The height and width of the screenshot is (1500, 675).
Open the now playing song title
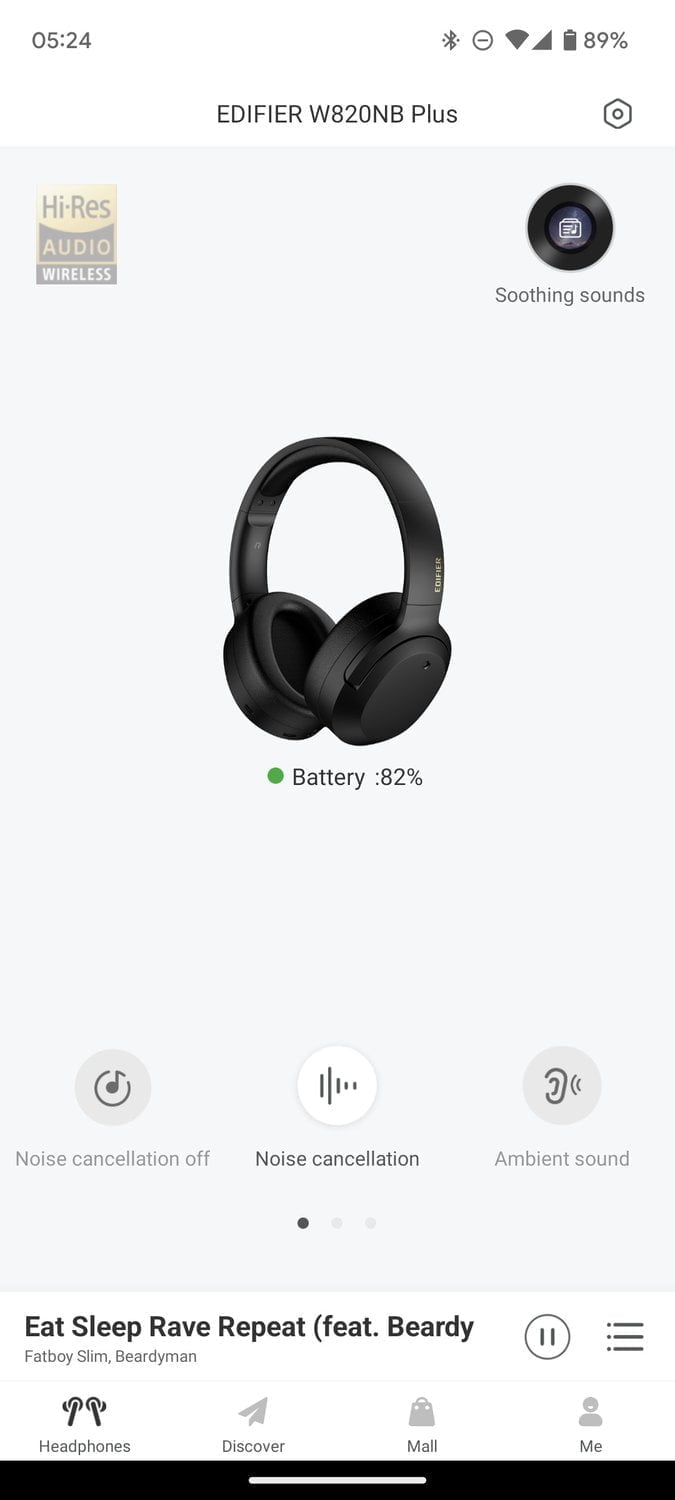[249, 1327]
